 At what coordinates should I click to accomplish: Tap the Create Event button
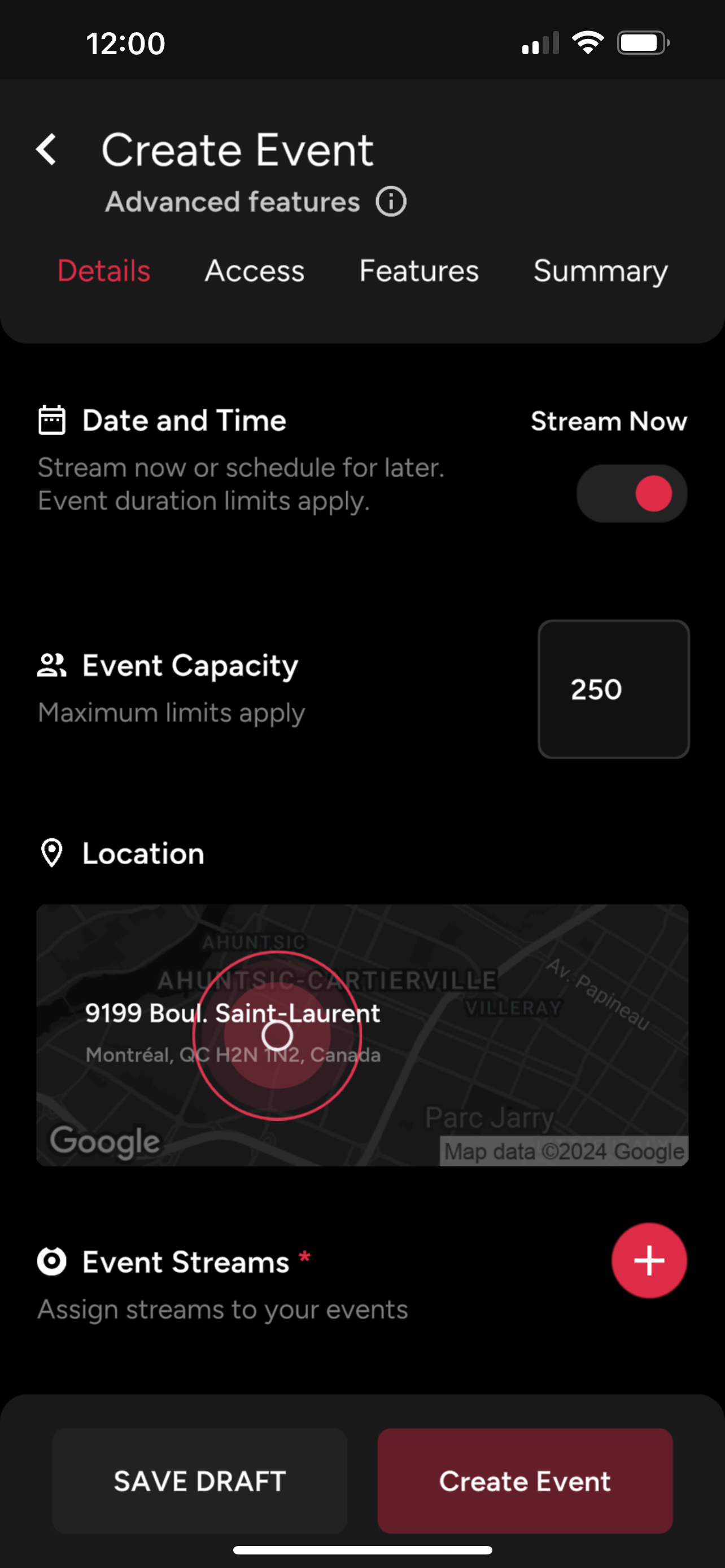point(525,1481)
